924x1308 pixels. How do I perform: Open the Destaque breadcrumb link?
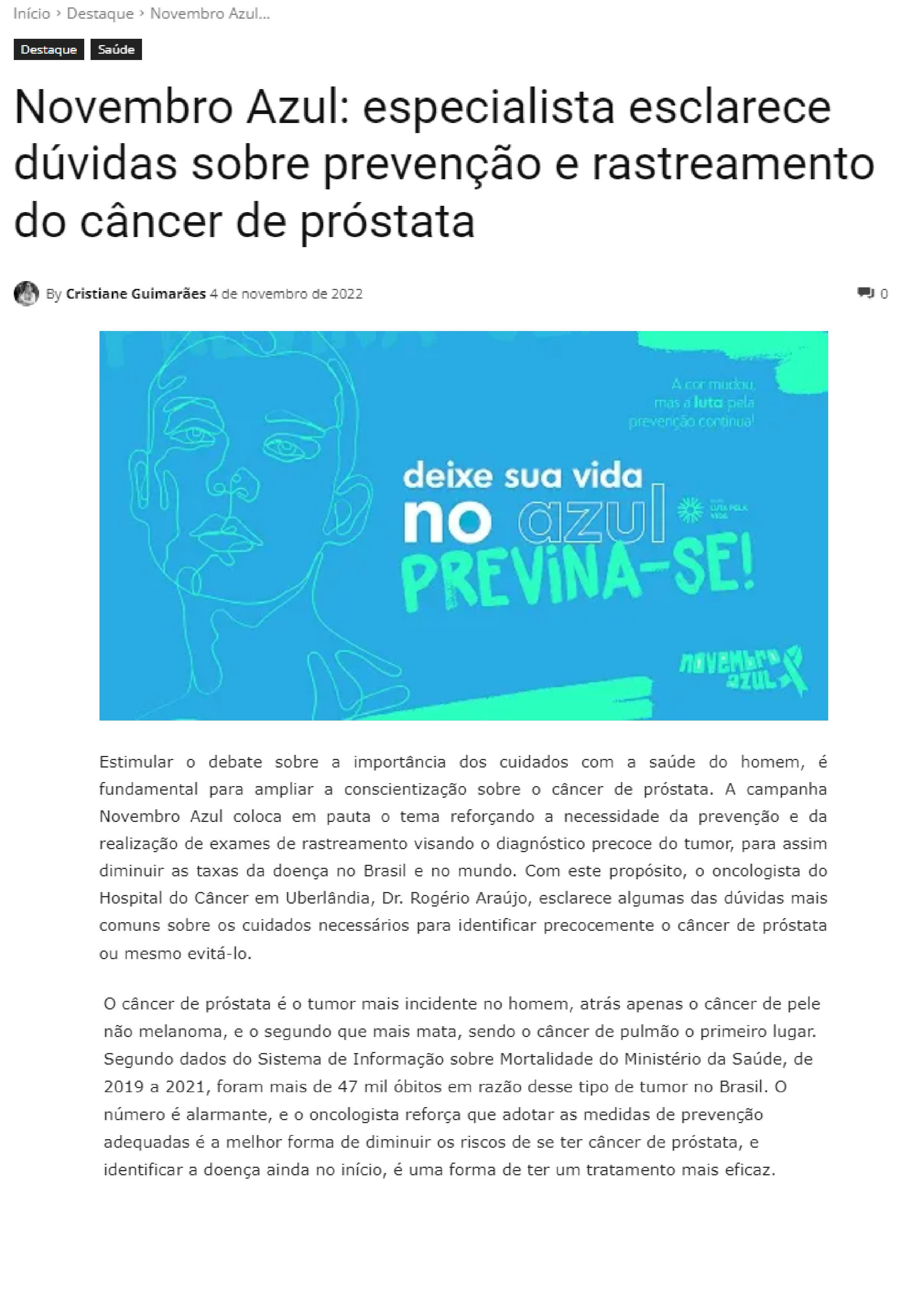pos(100,14)
